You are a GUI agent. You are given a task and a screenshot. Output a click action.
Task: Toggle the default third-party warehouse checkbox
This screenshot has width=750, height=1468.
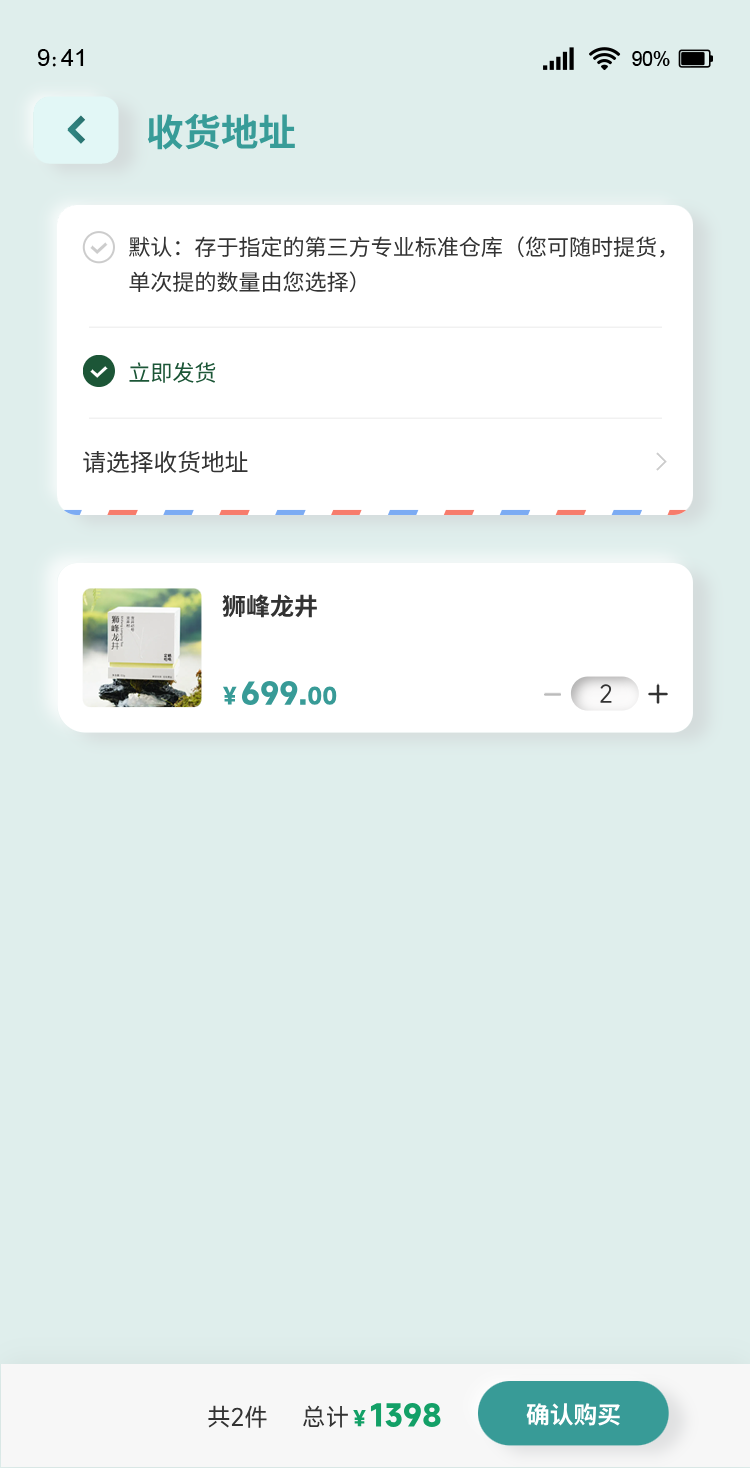coord(98,247)
